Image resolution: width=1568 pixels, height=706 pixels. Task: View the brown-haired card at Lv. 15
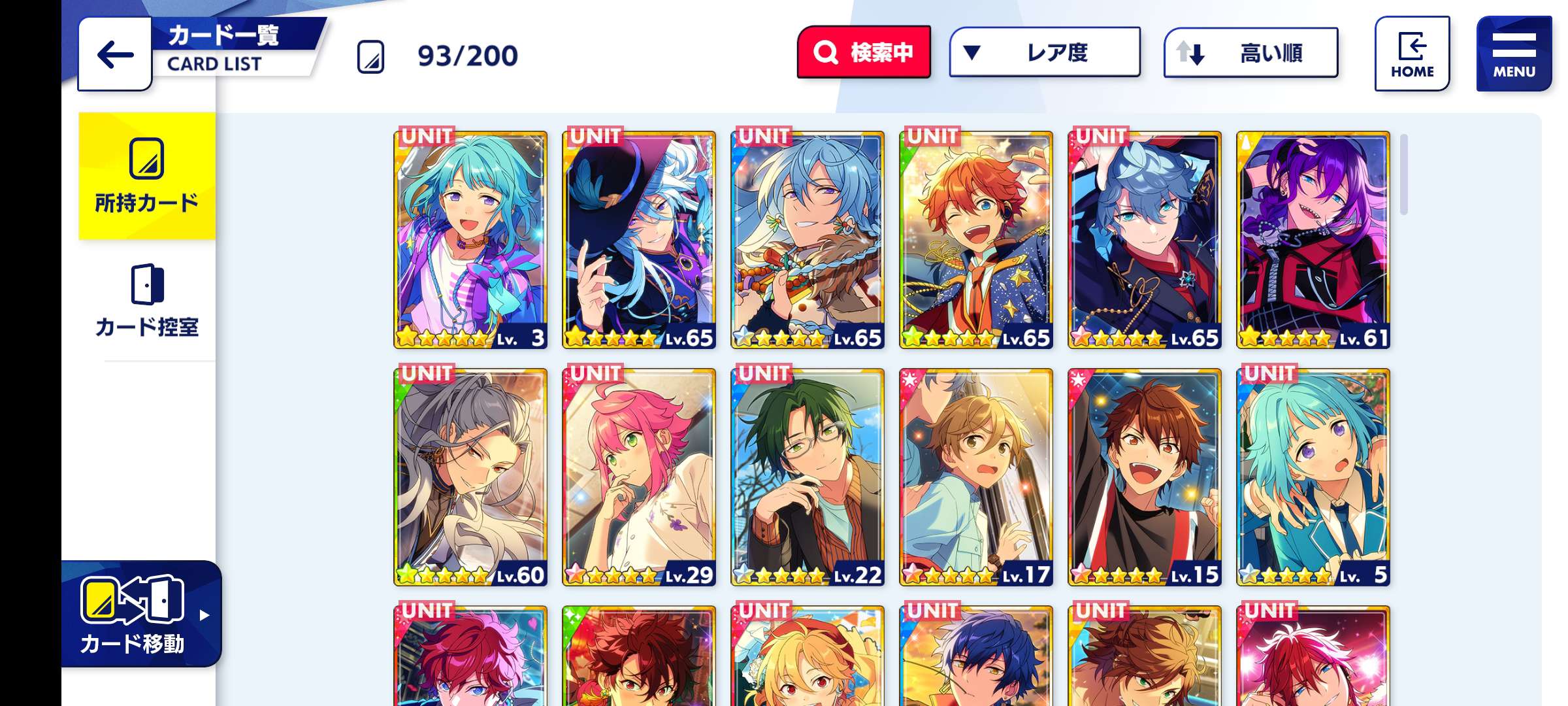[x=1145, y=477]
